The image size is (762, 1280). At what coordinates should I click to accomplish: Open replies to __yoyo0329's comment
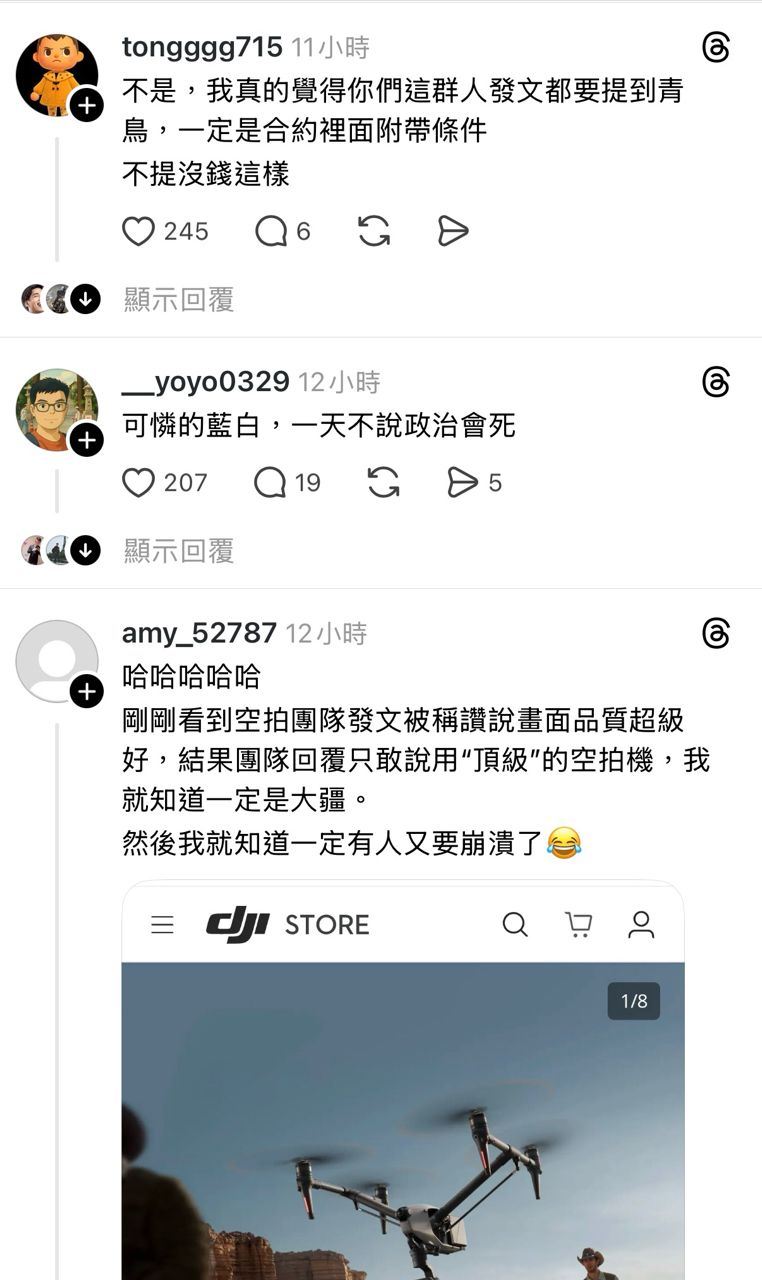271,483
